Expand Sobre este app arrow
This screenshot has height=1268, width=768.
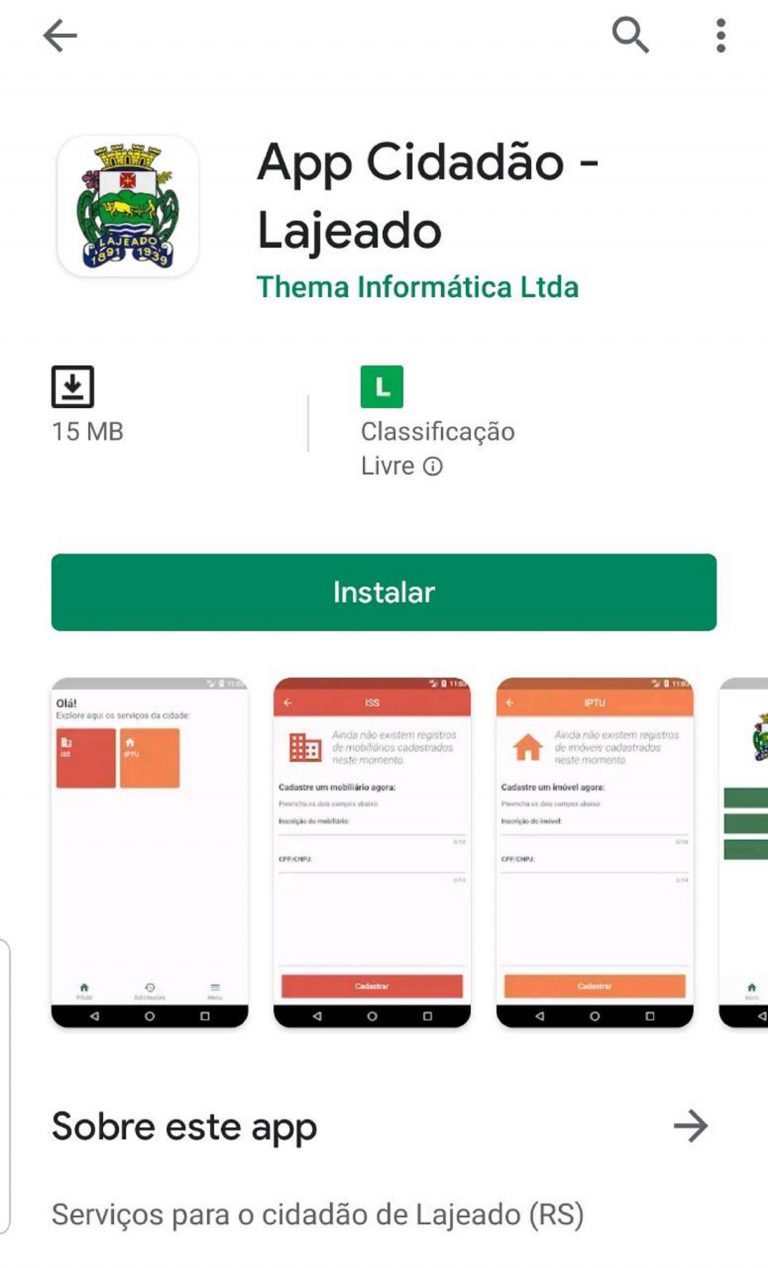pyautogui.click(x=690, y=1127)
